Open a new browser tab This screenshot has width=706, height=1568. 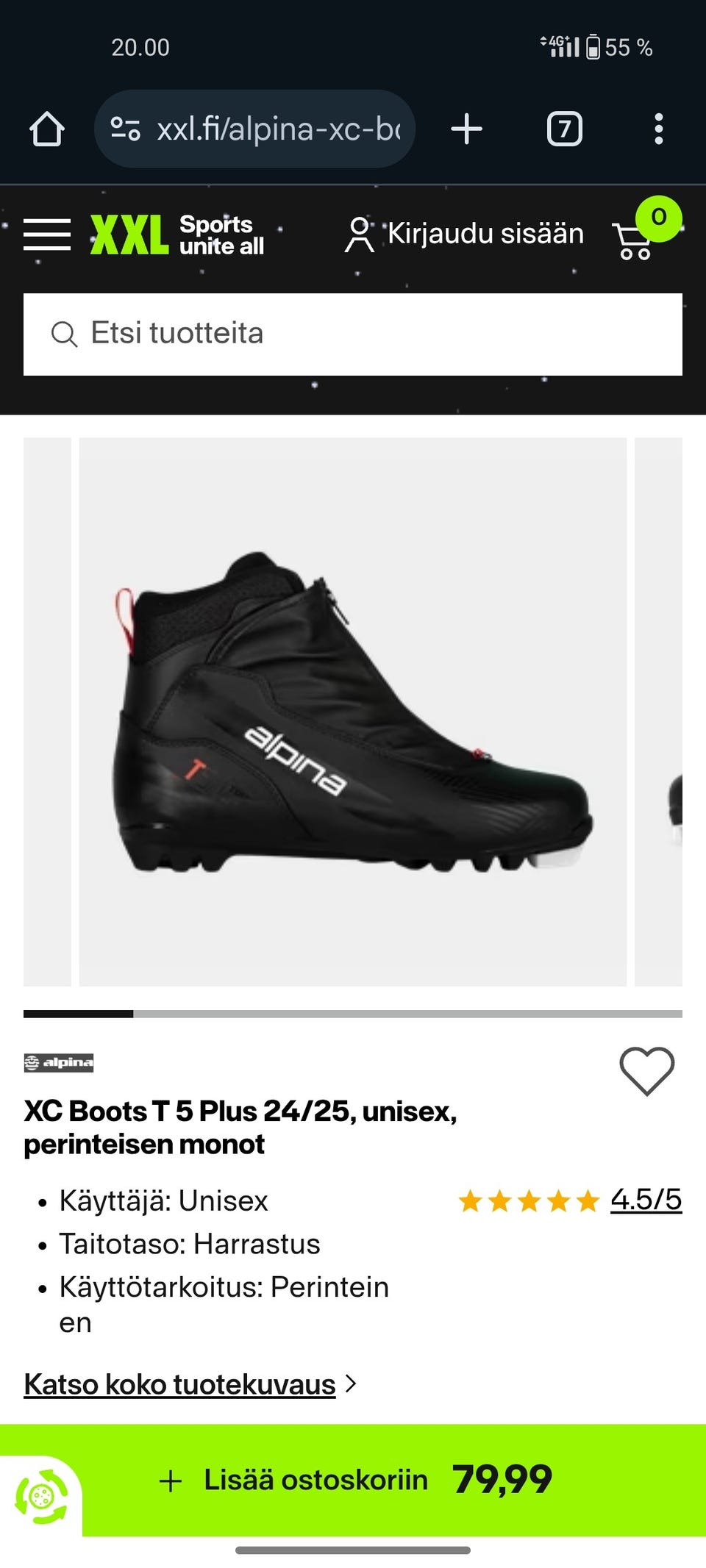[466, 129]
